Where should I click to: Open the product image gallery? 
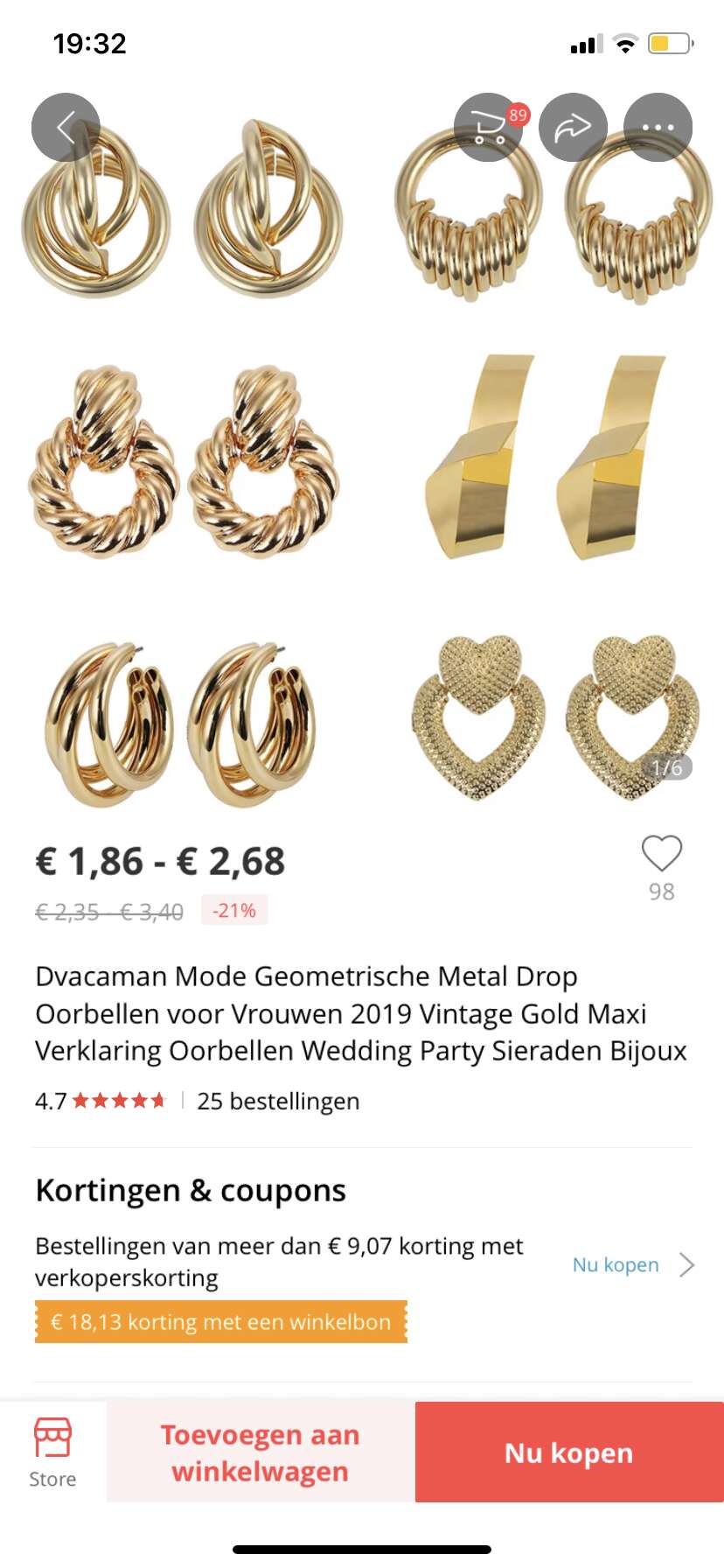click(362, 455)
